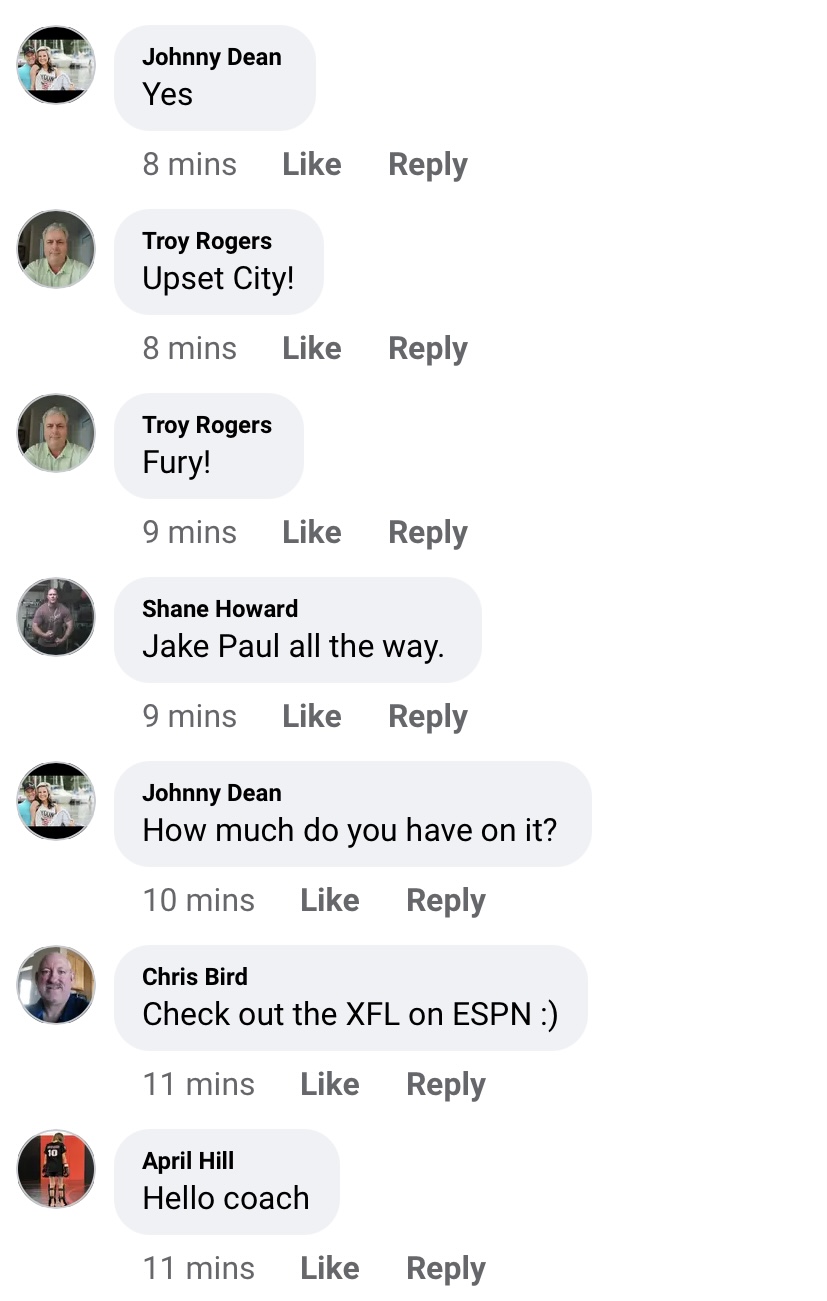Open Chris Bird's profile name link

(195, 977)
